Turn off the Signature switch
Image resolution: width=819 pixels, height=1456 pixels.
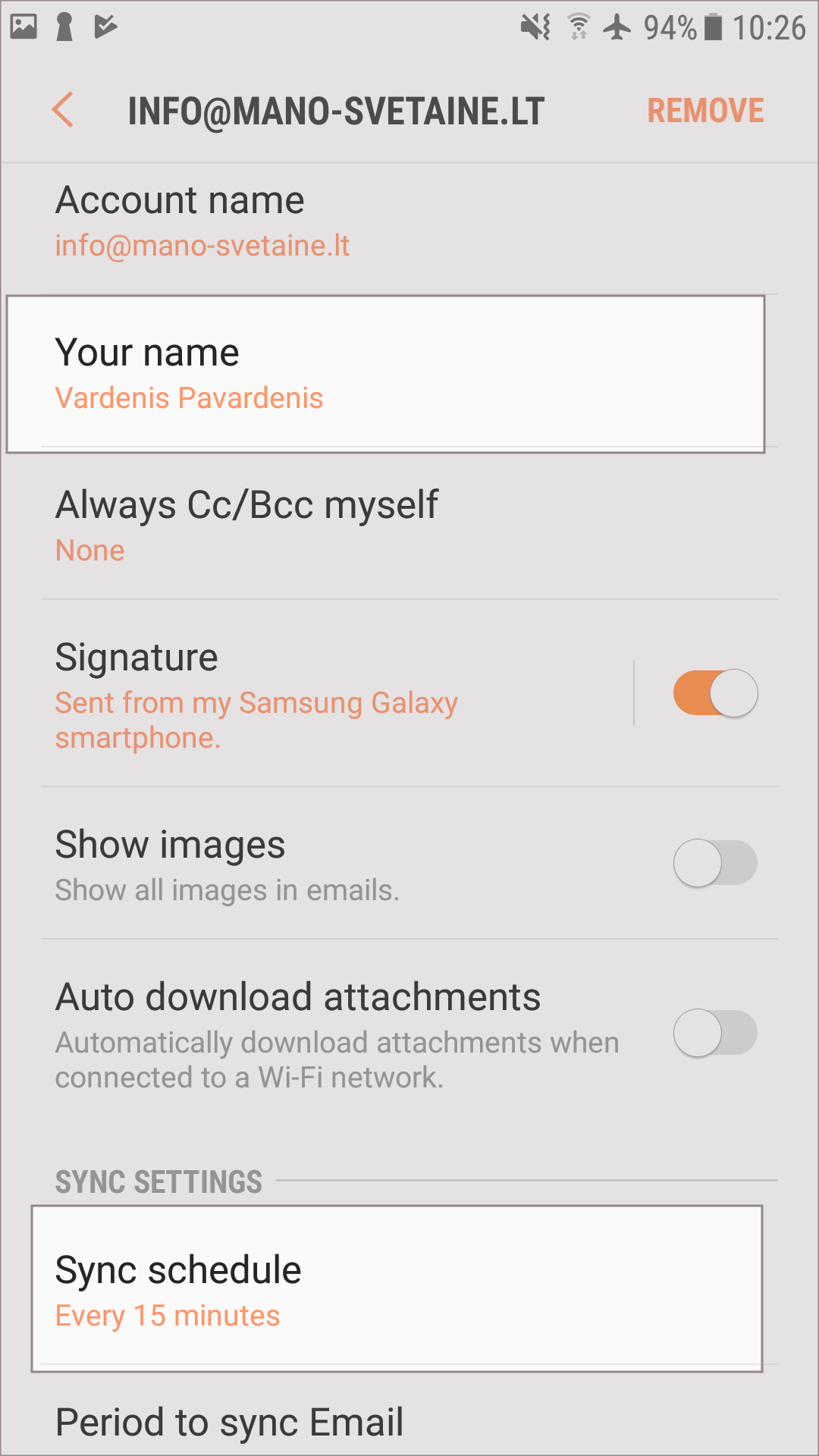[715, 693]
